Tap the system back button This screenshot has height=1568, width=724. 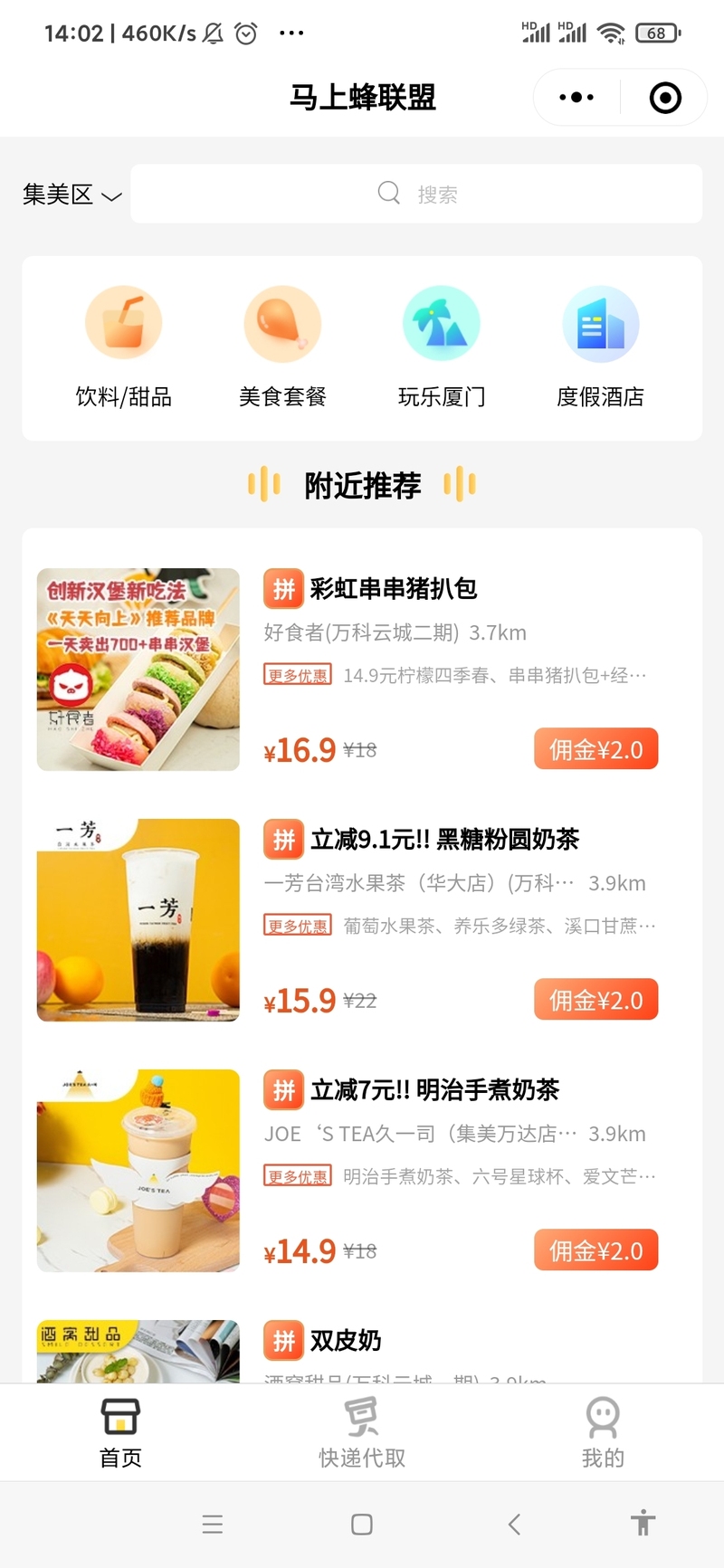click(514, 1525)
